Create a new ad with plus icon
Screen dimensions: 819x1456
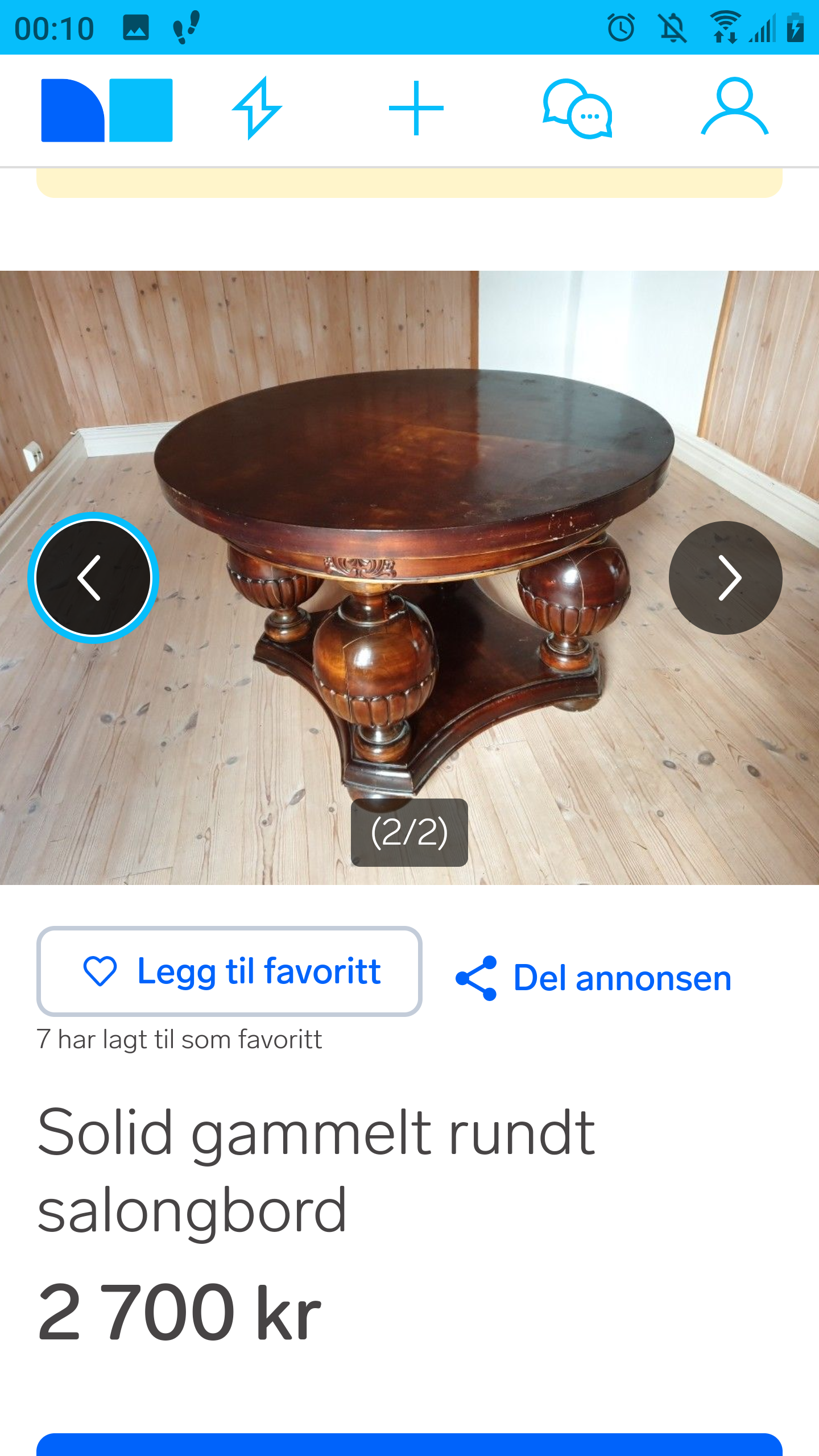click(416, 108)
